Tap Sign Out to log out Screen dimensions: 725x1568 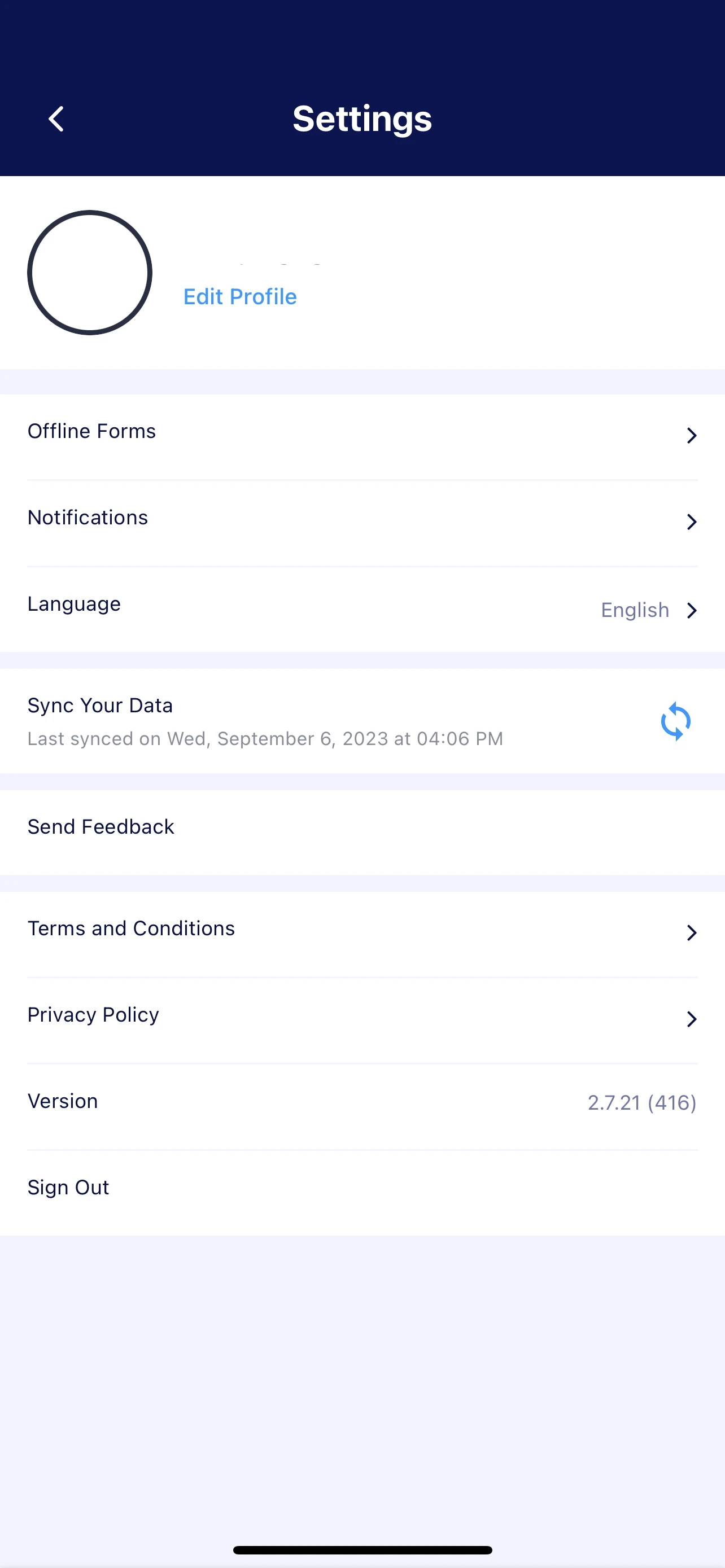pos(68,1188)
